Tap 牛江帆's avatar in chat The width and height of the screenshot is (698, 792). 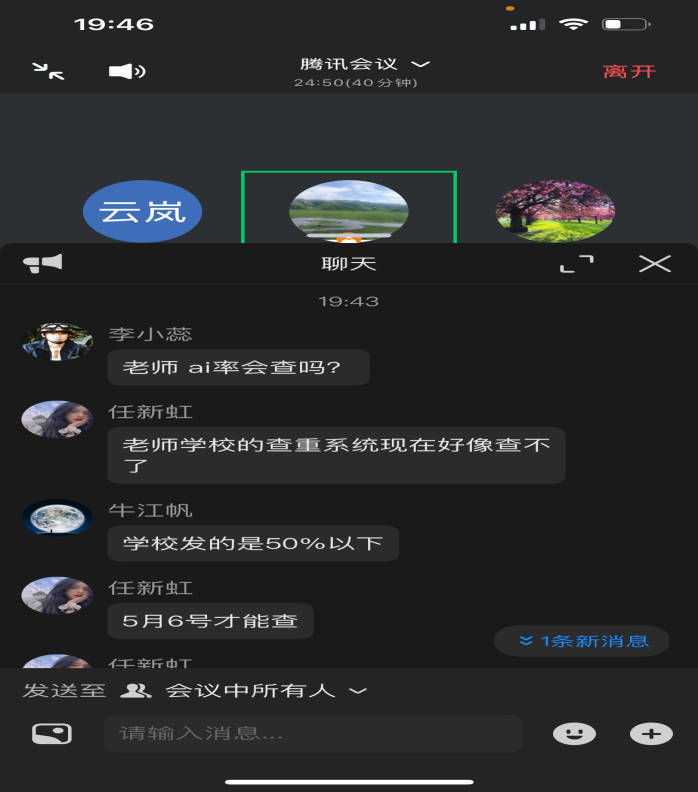coord(58,517)
